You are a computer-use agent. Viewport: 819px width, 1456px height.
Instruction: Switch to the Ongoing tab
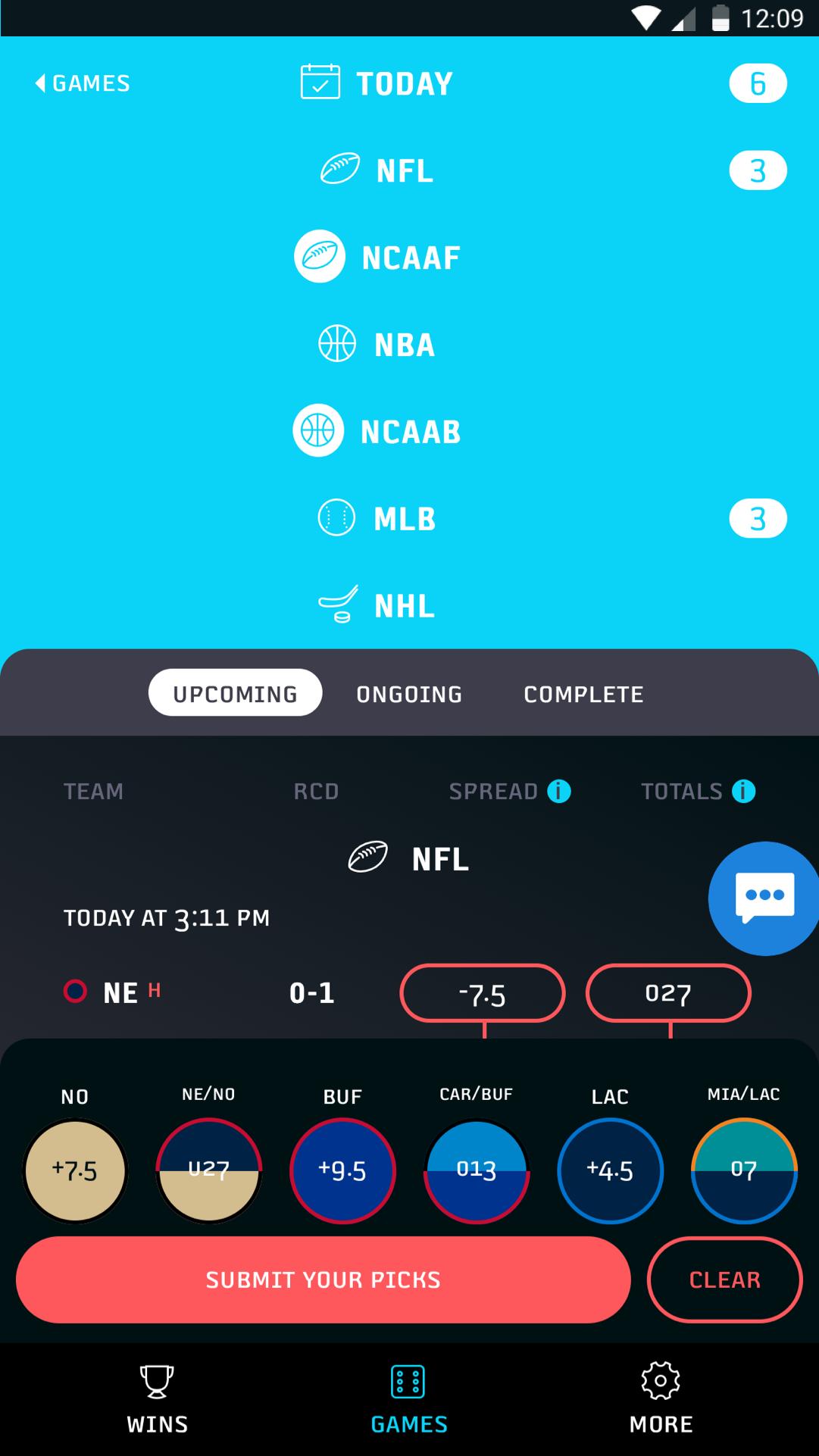tap(409, 693)
